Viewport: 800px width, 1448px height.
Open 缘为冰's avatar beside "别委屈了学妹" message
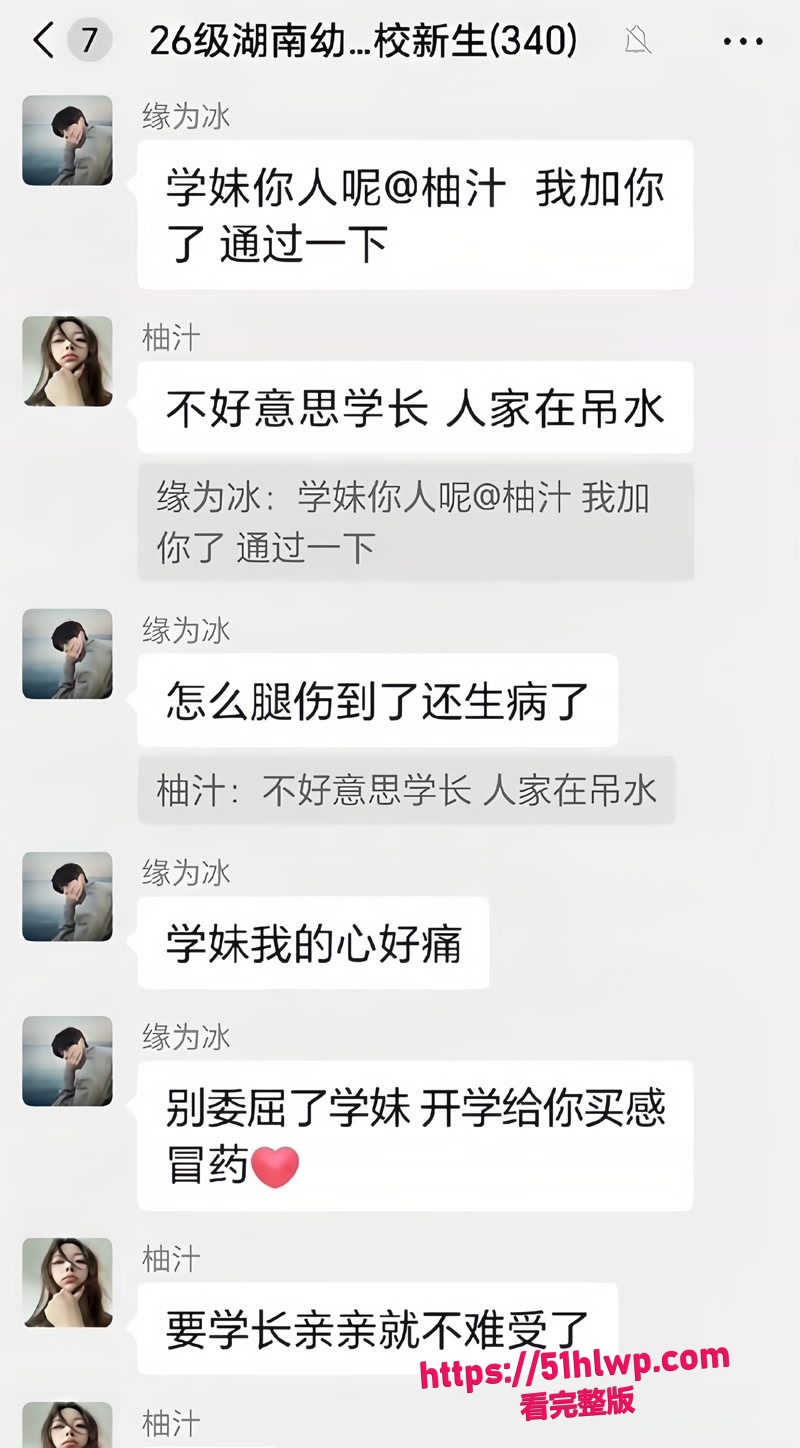(x=67, y=1061)
